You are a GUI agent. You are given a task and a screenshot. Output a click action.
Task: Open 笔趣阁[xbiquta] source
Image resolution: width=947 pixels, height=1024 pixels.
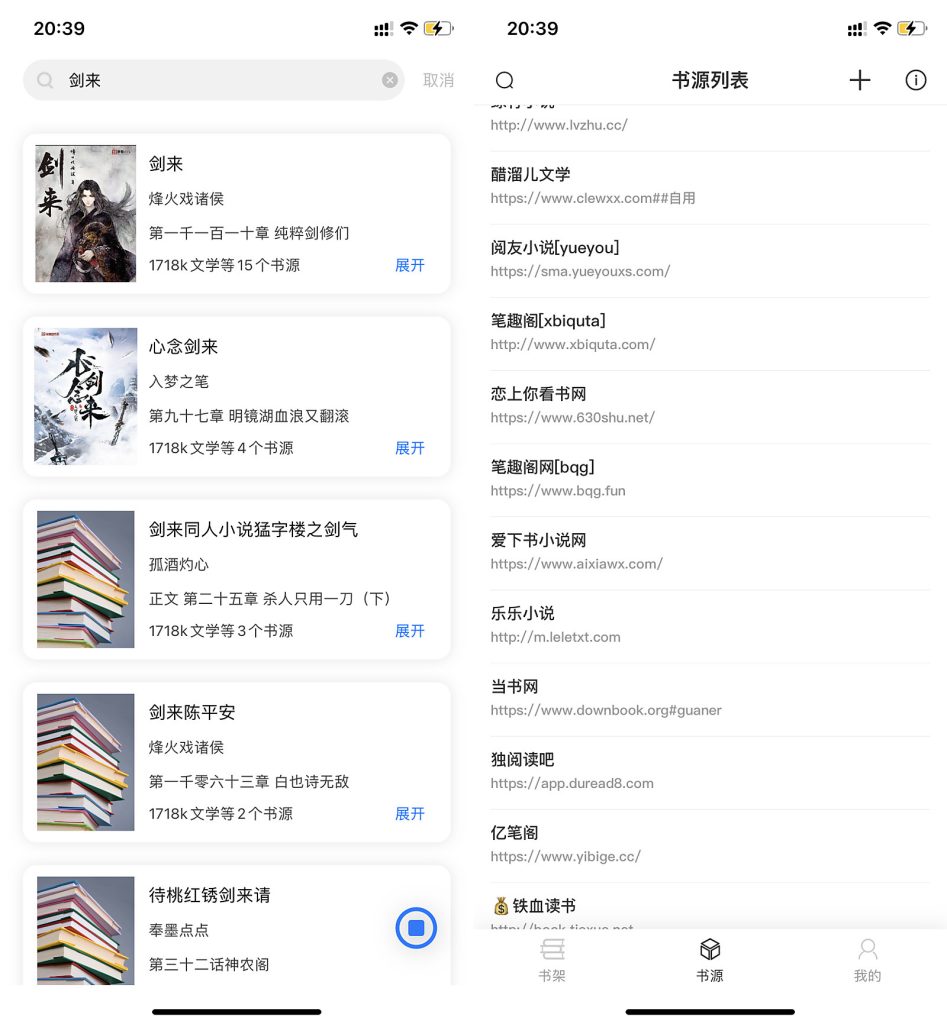pos(710,332)
